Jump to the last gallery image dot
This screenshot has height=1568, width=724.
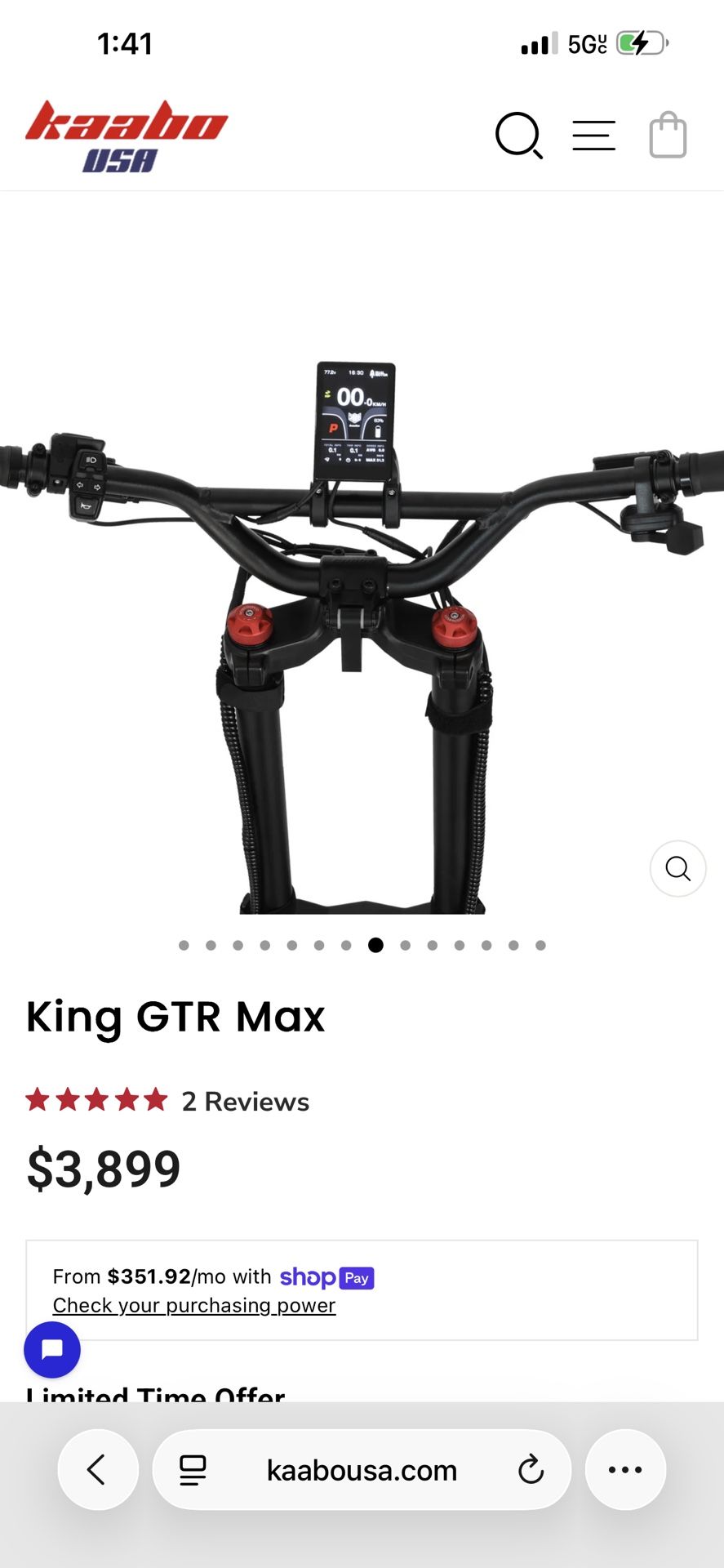click(540, 945)
